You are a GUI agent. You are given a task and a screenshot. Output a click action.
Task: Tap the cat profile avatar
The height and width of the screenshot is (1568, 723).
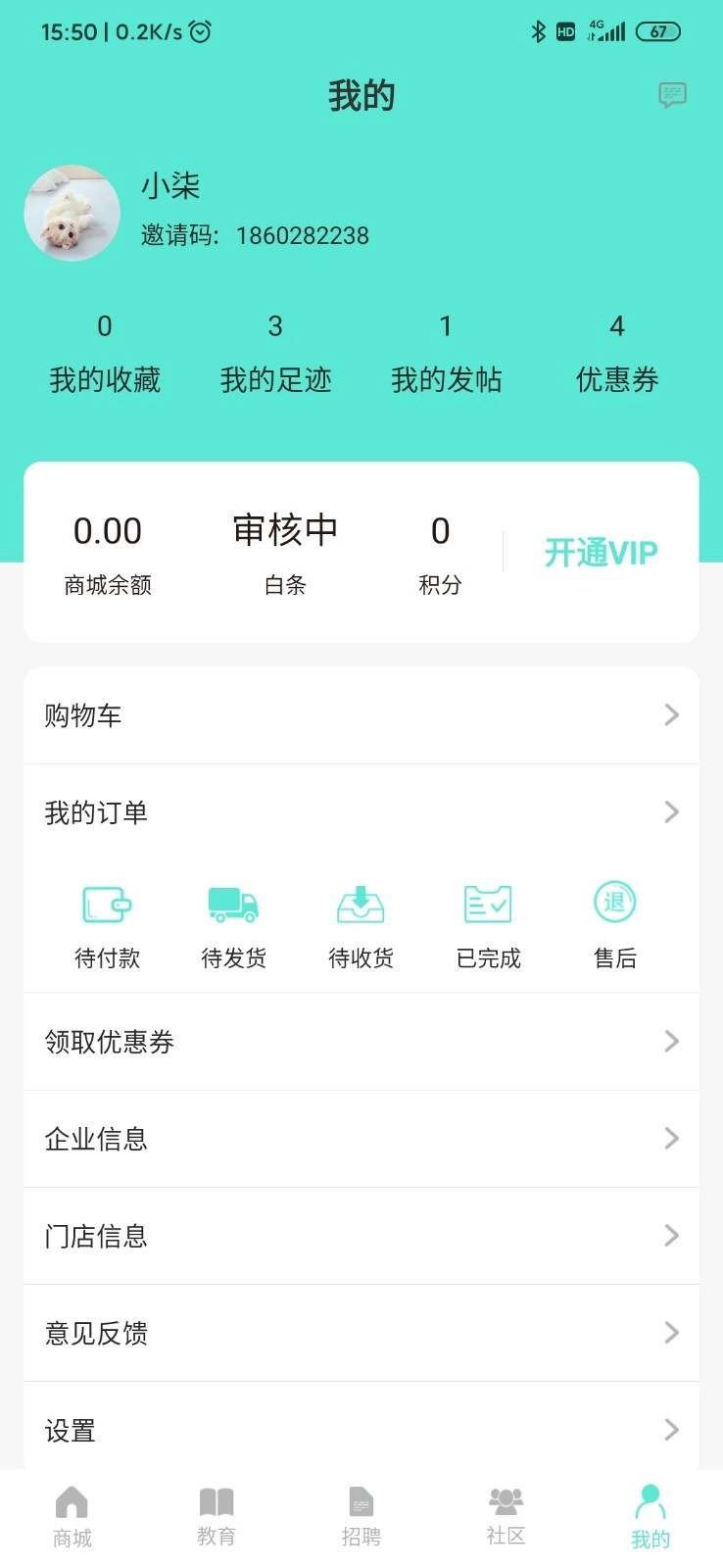click(x=72, y=213)
